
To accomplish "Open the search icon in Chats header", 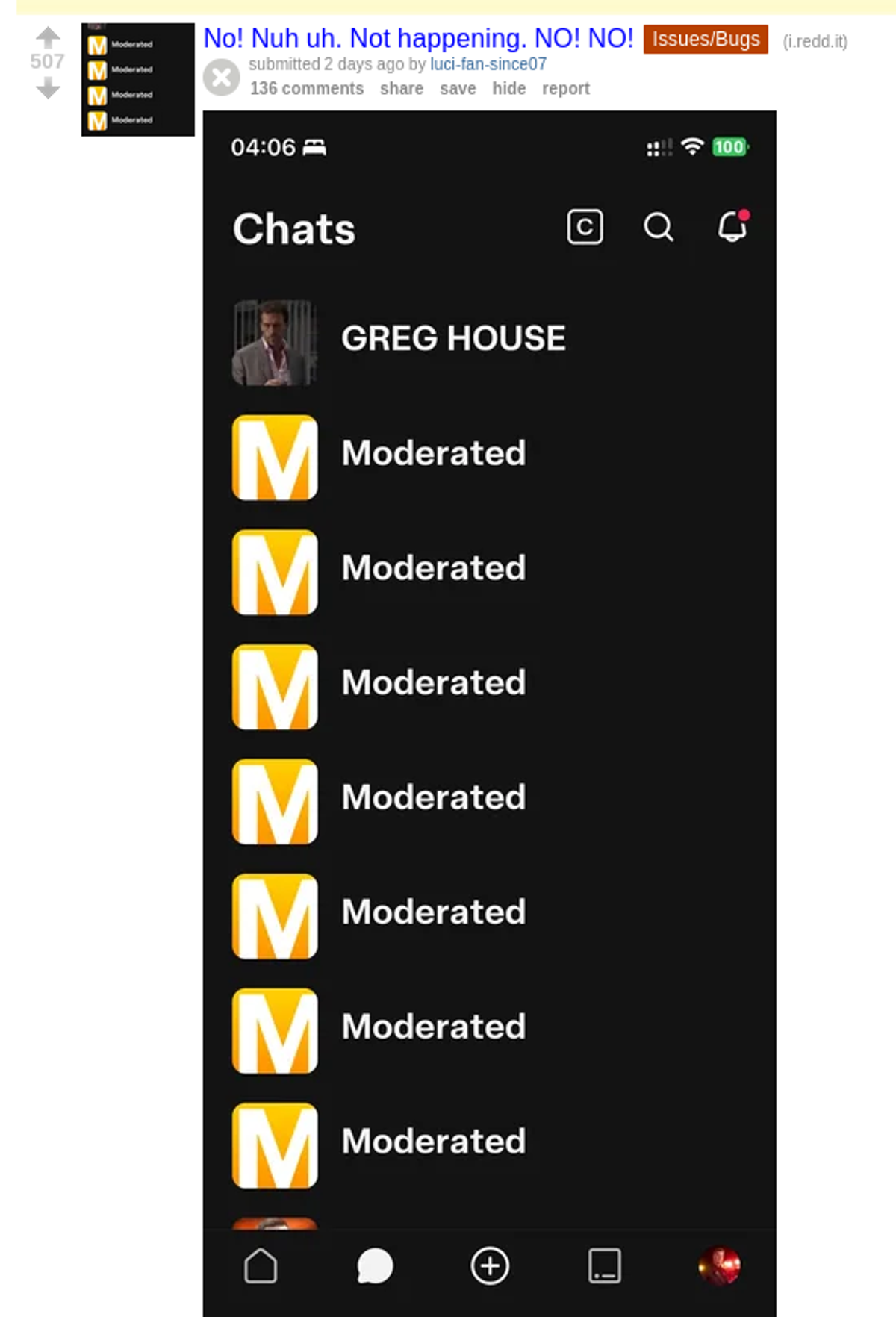I will pyautogui.click(x=658, y=227).
